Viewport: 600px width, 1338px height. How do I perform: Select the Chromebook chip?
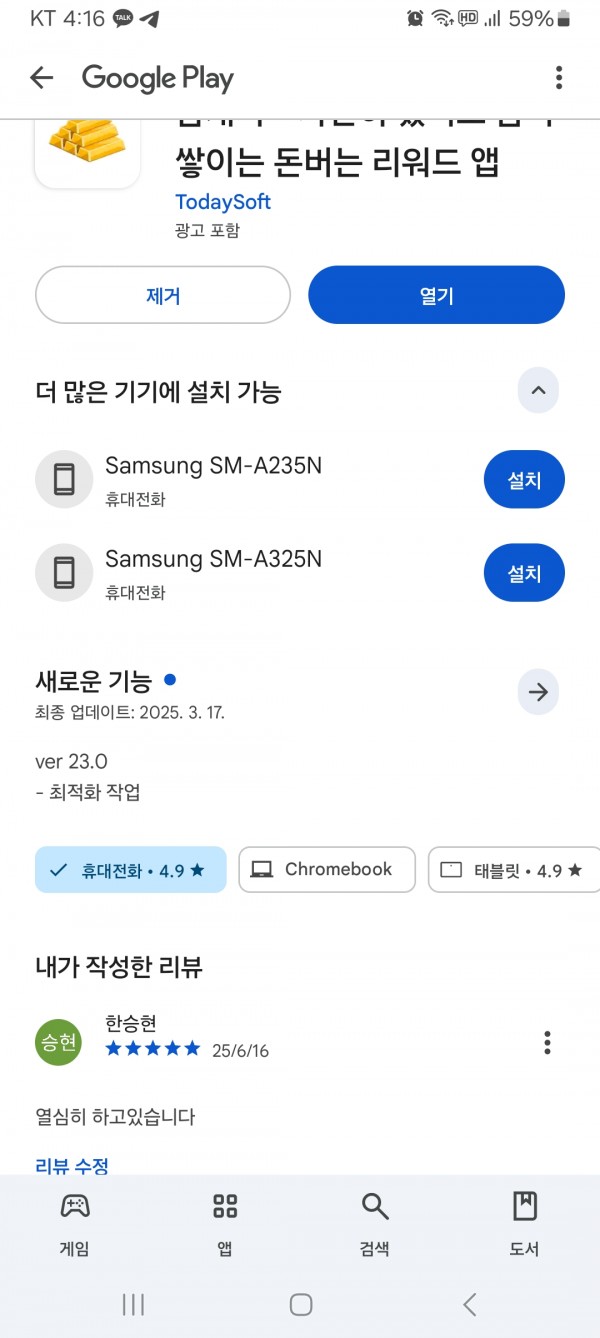click(327, 870)
